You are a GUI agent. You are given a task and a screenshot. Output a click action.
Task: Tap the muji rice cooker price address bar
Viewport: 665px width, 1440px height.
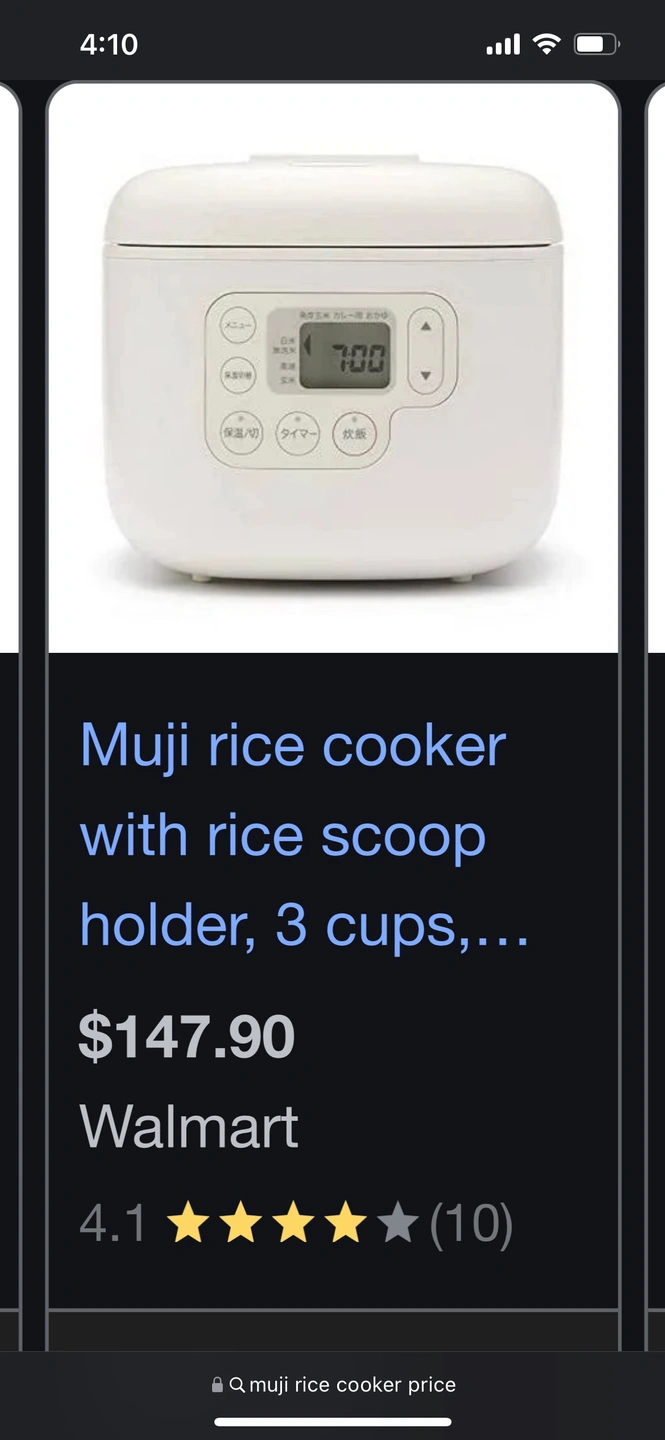pyautogui.click(x=333, y=1385)
